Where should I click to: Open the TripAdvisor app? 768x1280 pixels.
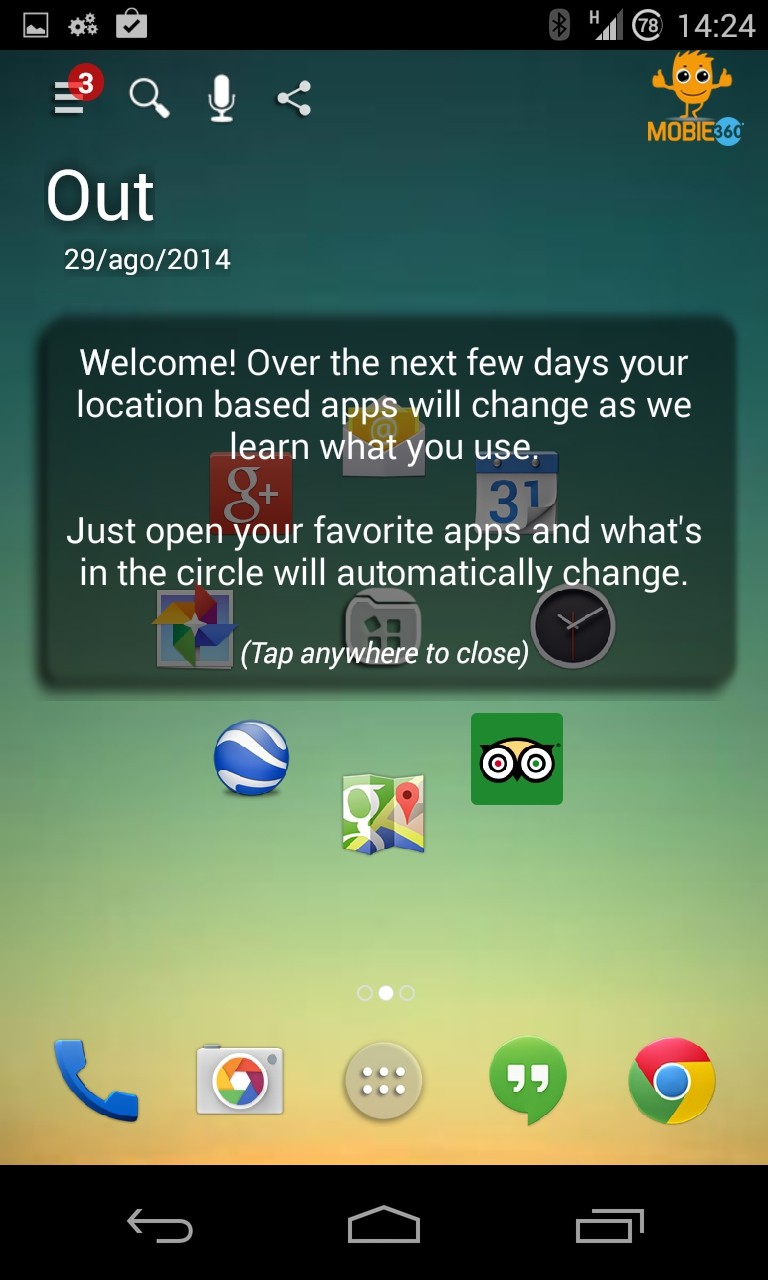point(517,759)
